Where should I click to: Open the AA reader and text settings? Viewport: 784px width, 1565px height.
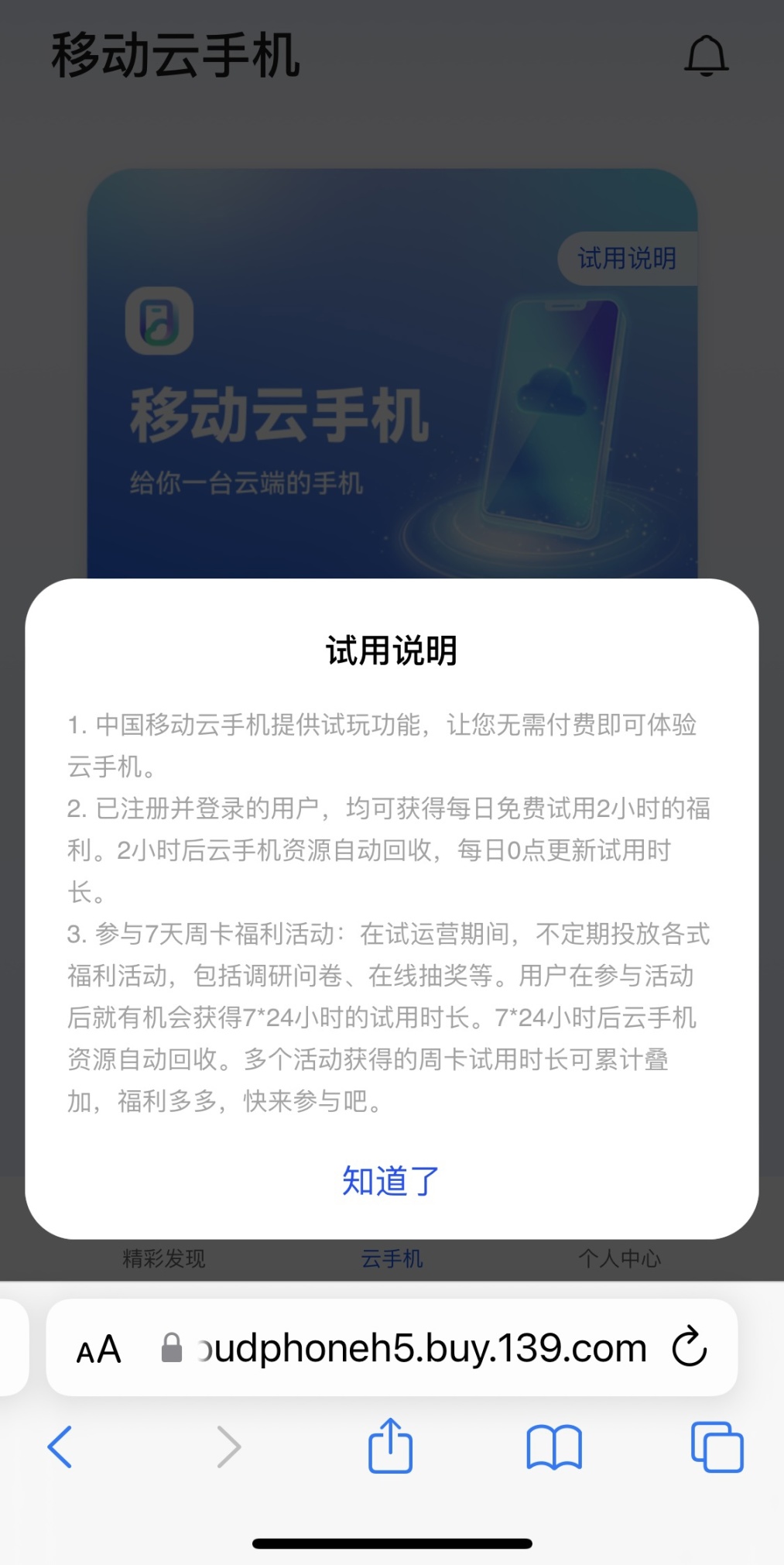pos(99,1350)
